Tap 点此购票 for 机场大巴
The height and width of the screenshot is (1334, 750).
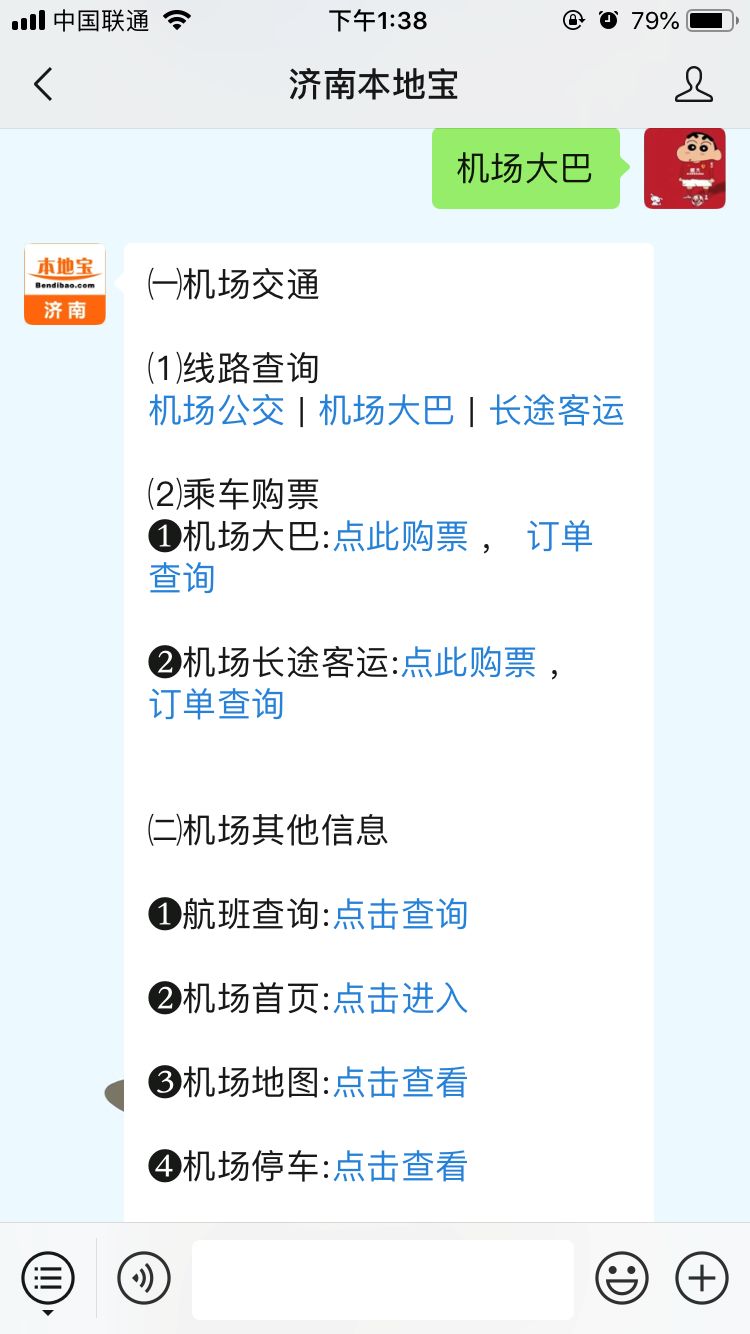400,537
